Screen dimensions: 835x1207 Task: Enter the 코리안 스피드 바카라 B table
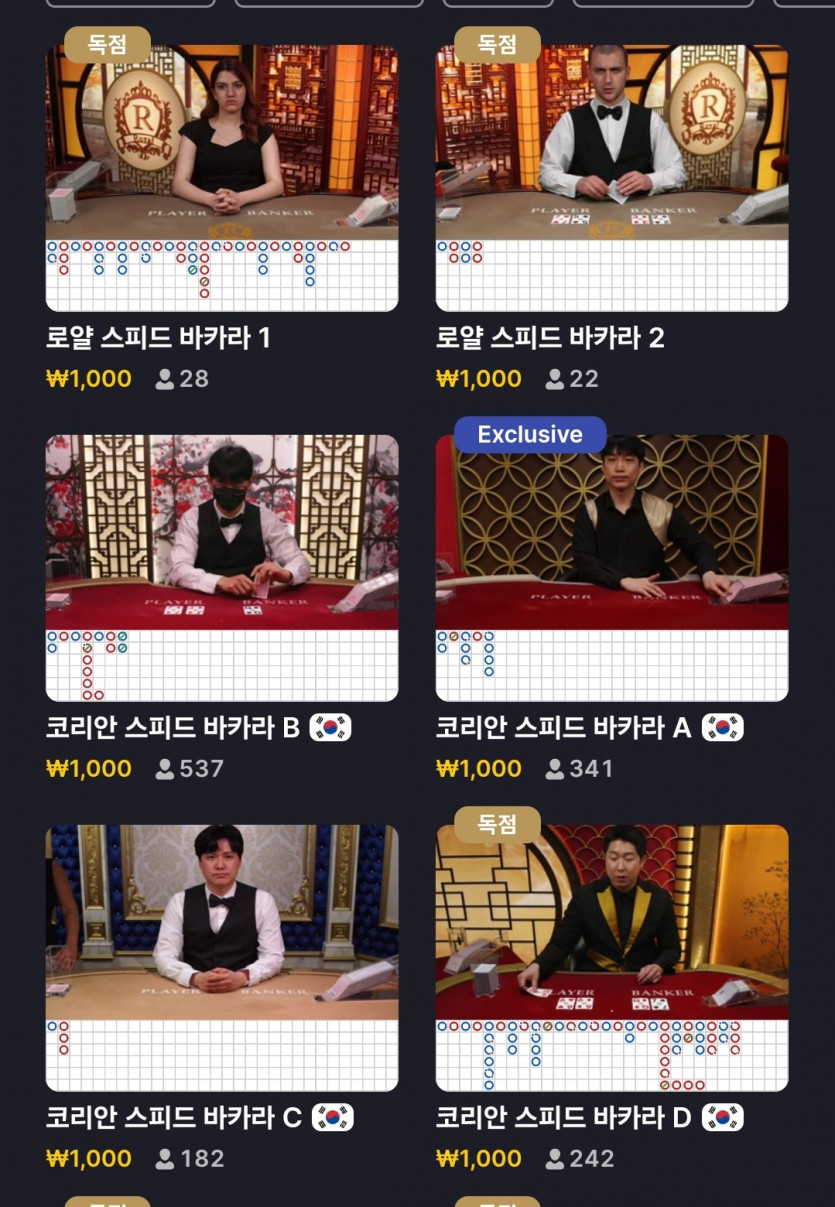tap(221, 567)
